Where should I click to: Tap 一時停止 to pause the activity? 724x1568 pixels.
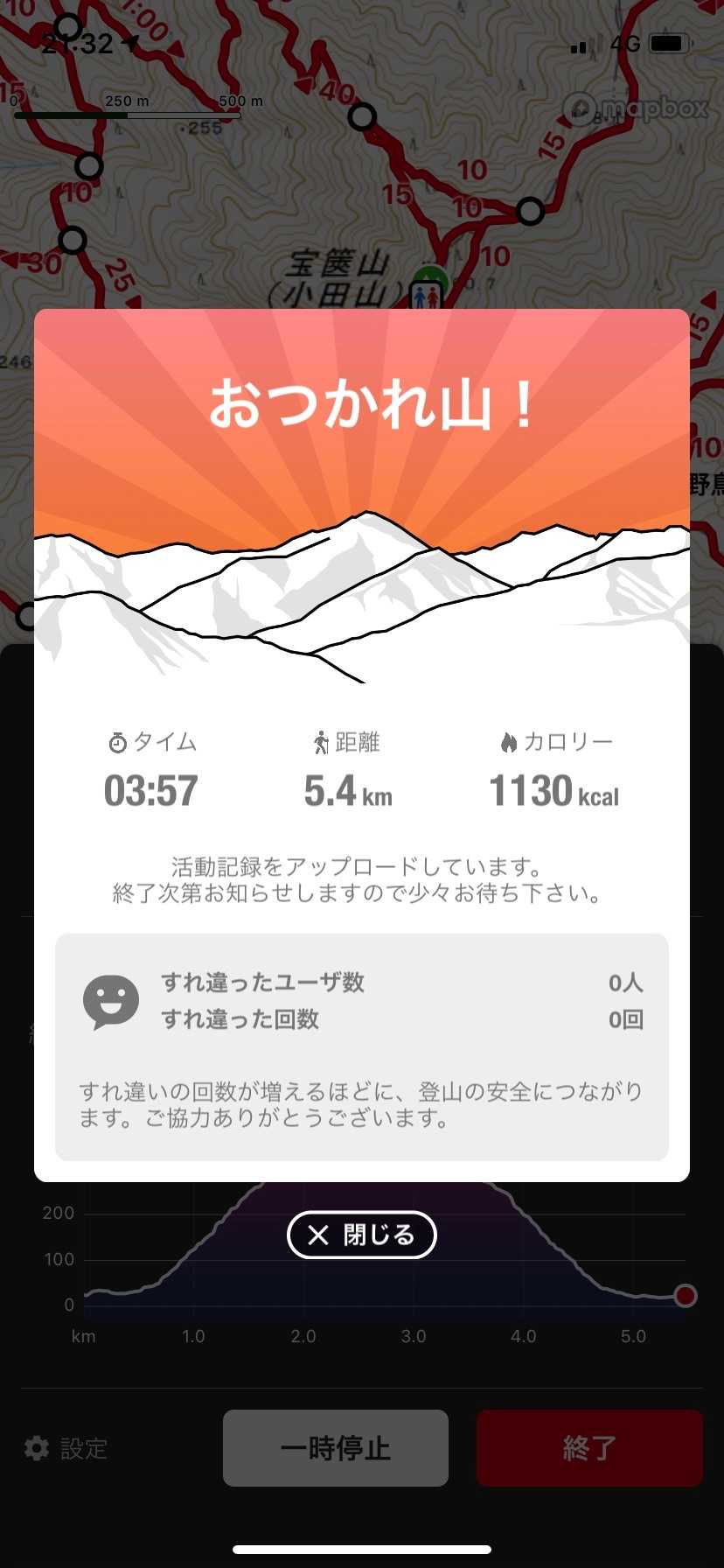coord(336,1448)
